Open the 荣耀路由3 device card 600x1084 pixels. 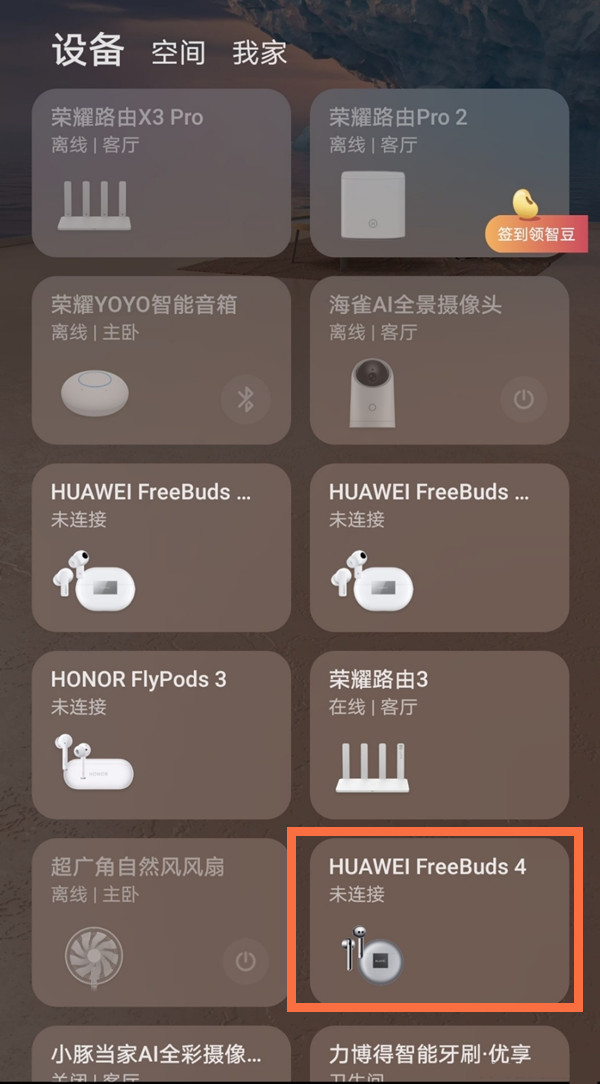coord(439,735)
